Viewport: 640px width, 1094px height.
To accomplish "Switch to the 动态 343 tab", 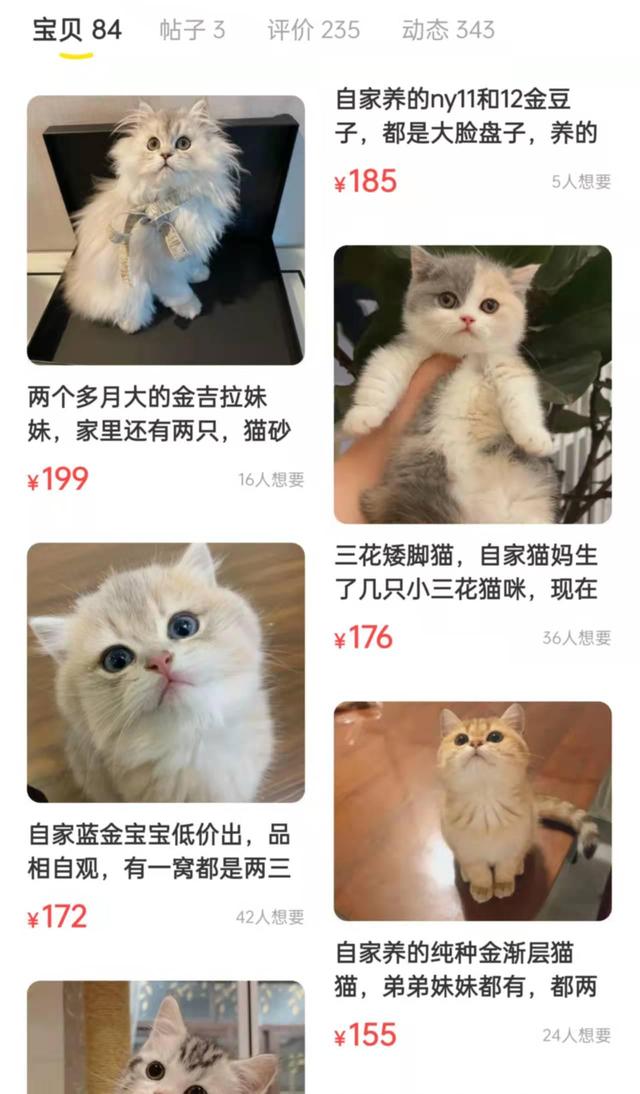I will 448,30.
